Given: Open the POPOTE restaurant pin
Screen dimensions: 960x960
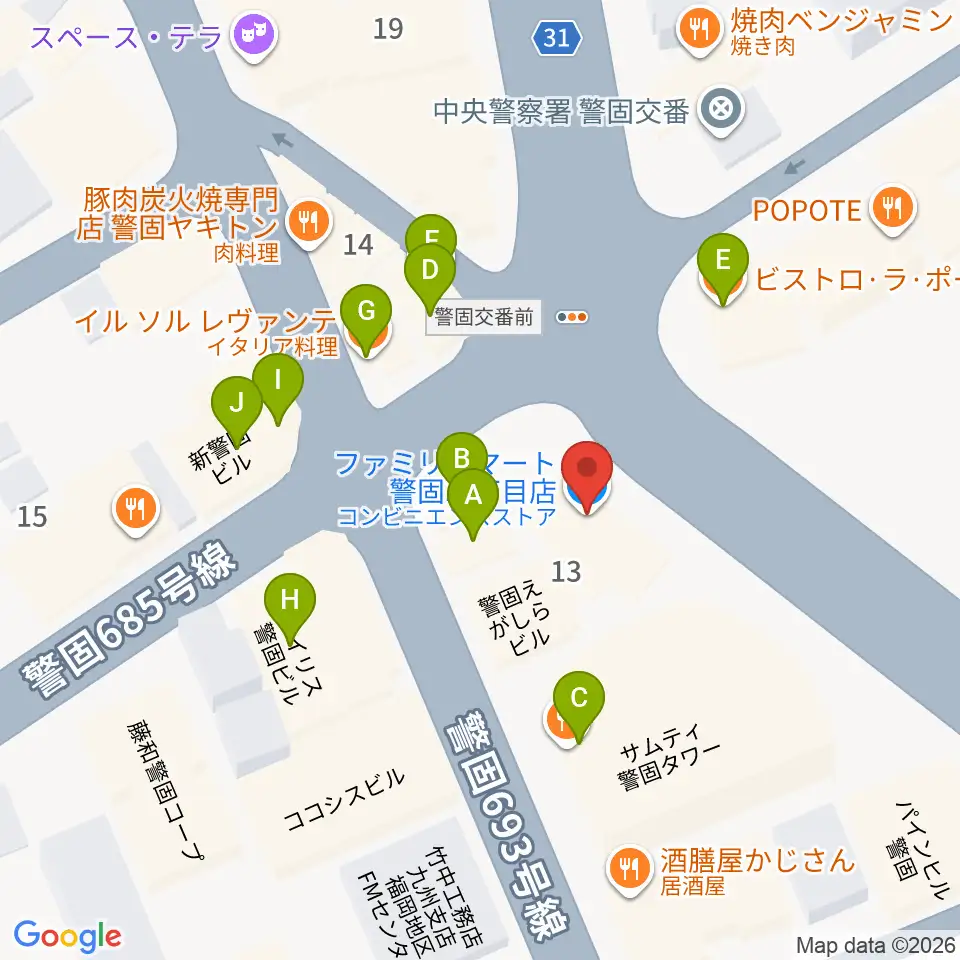Looking at the screenshot, I should click(893, 210).
